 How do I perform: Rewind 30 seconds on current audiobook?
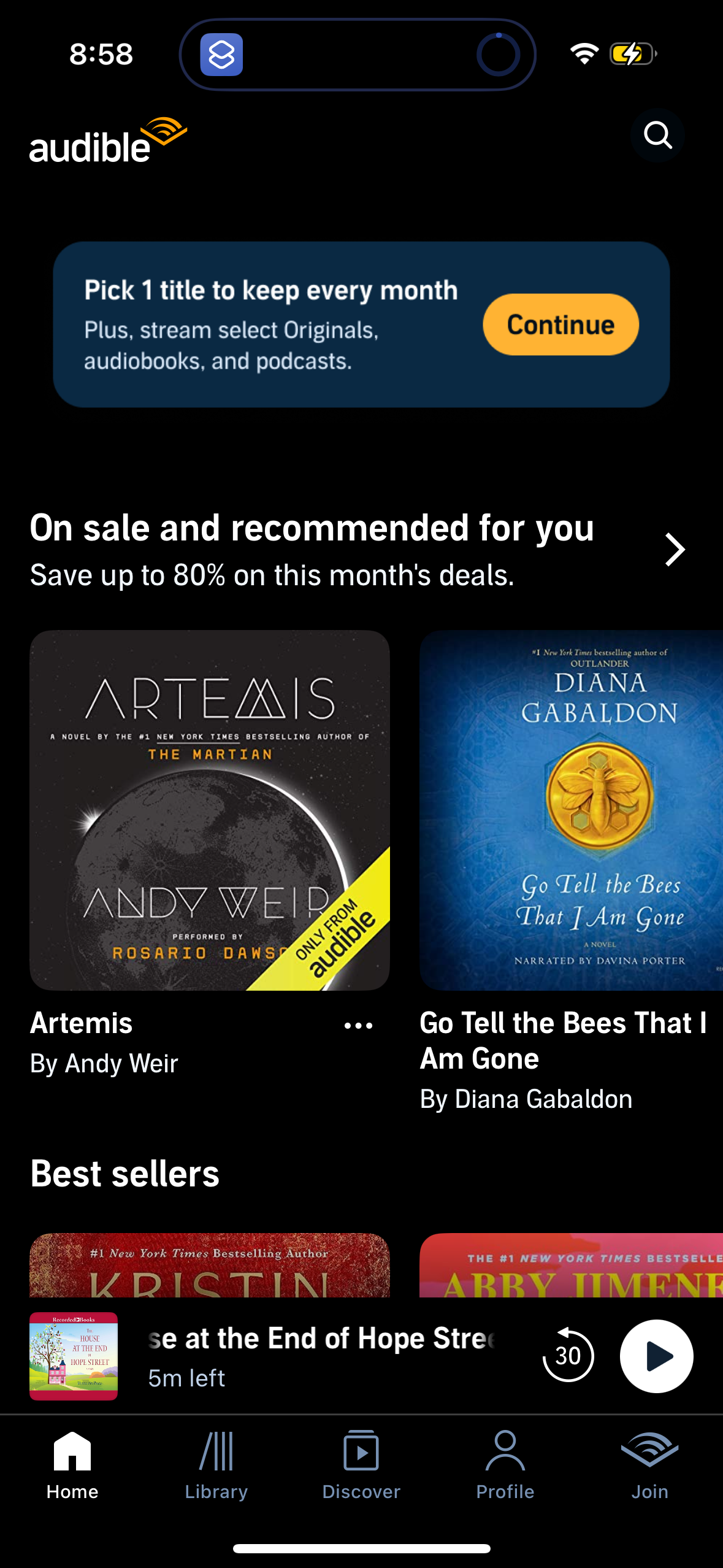pyautogui.click(x=568, y=1357)
